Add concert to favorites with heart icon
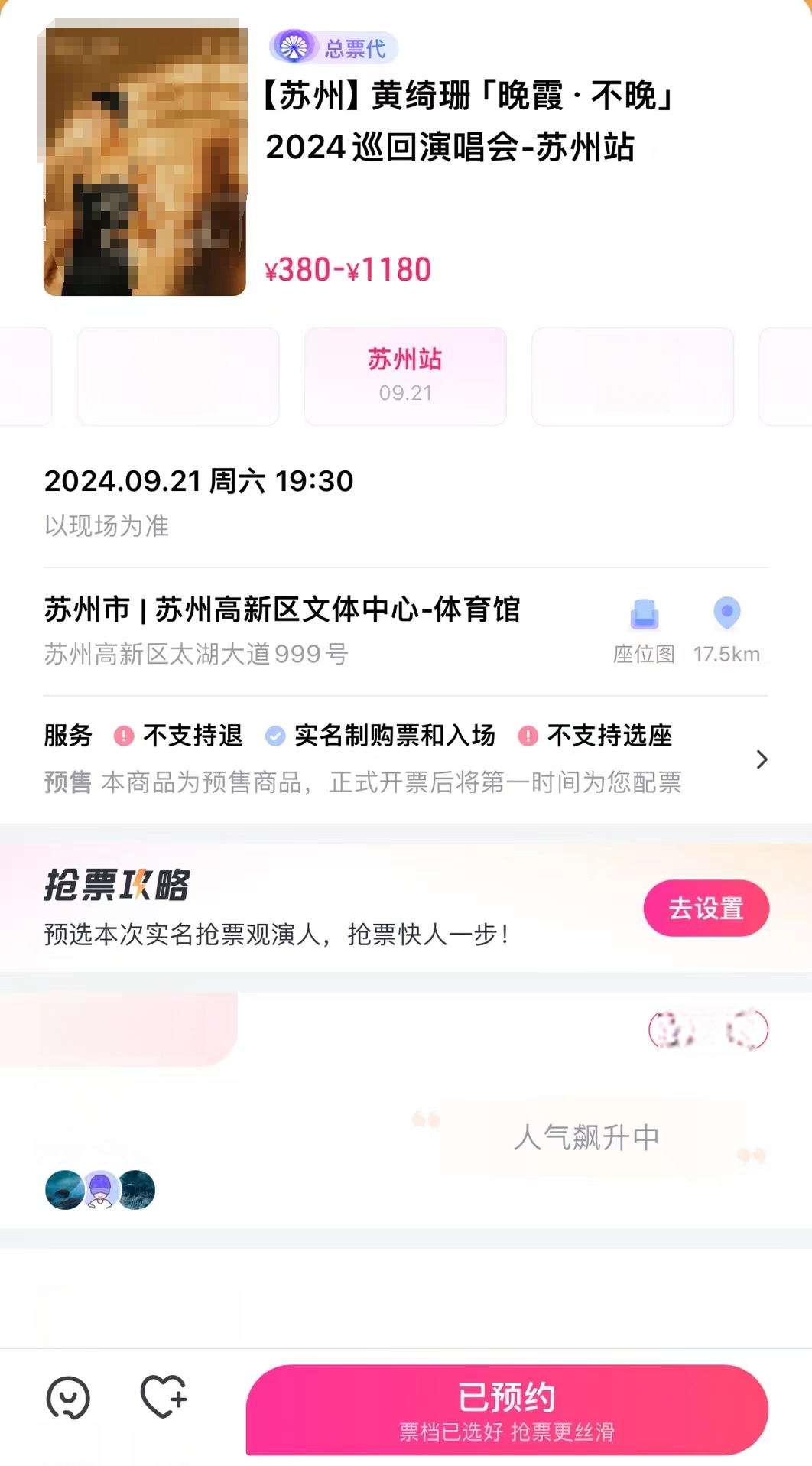 pos(164,1396)
